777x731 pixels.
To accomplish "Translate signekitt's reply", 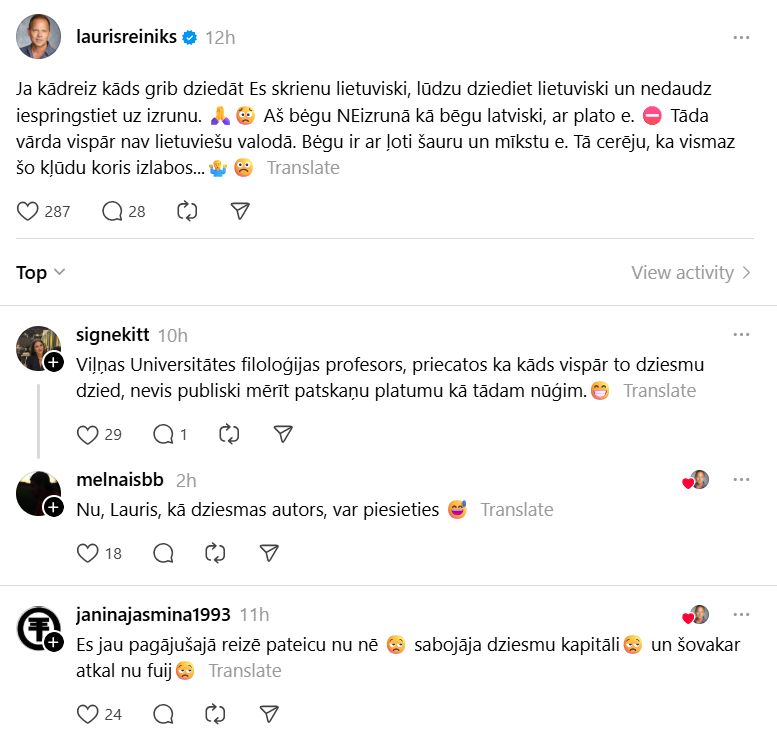I will [660, 391].
